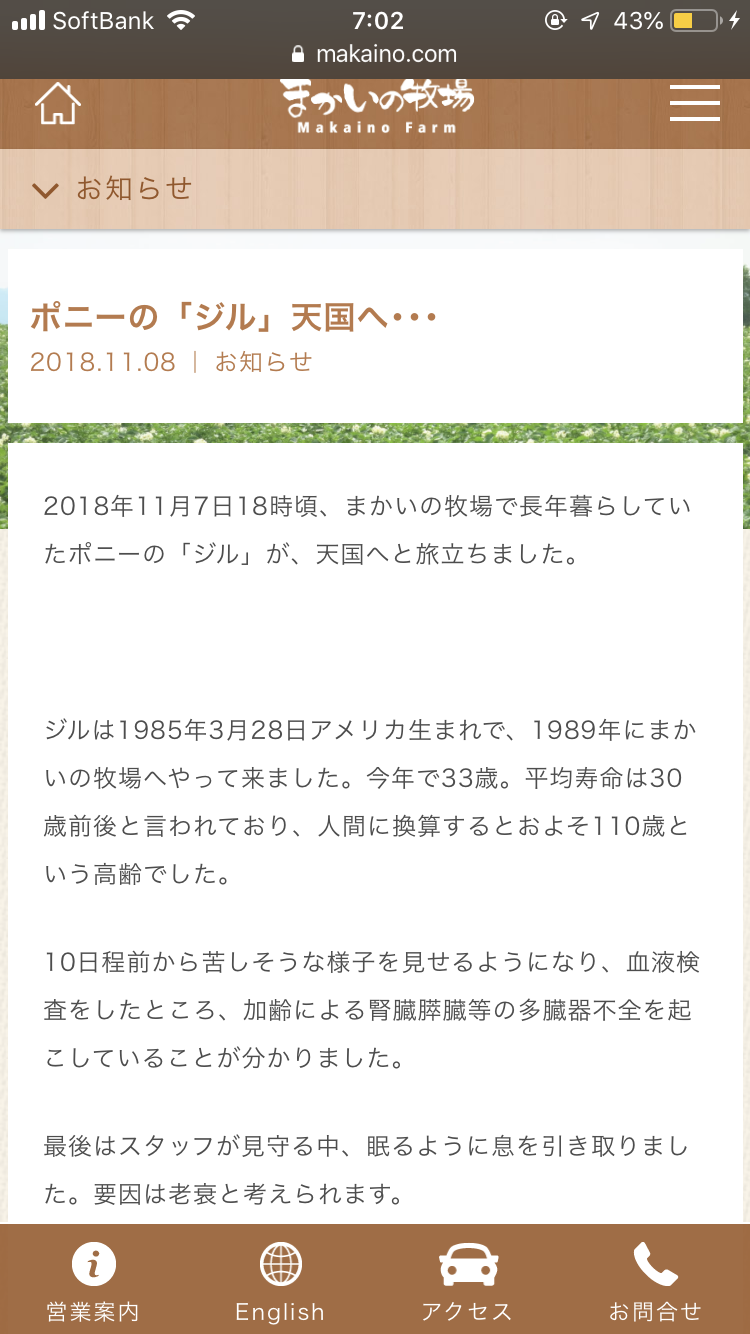Viewport: 750px width, 1334px height.
Task: Open the お知らせ category link under title
Action: point(264,362)
